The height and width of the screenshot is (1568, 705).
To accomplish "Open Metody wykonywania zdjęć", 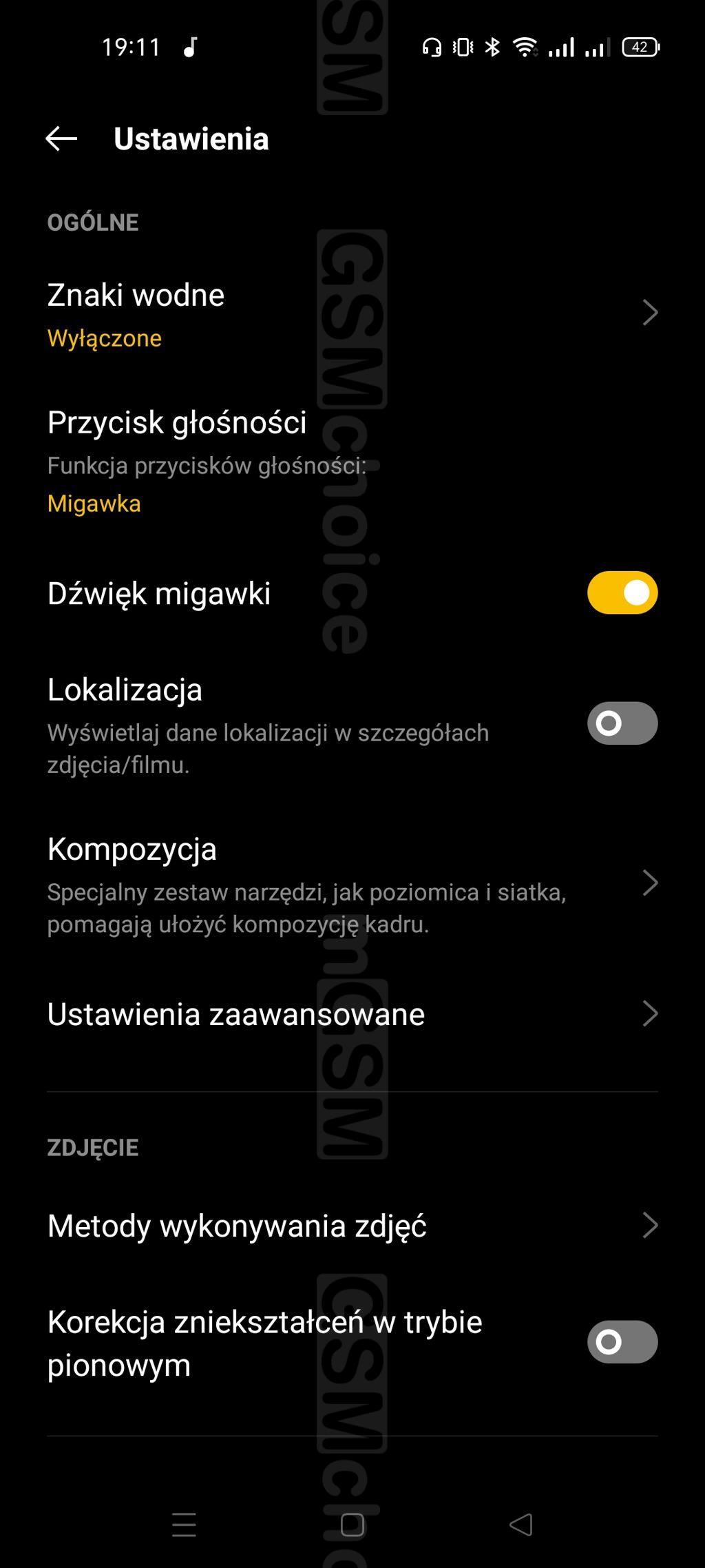I will (352, 1226).
